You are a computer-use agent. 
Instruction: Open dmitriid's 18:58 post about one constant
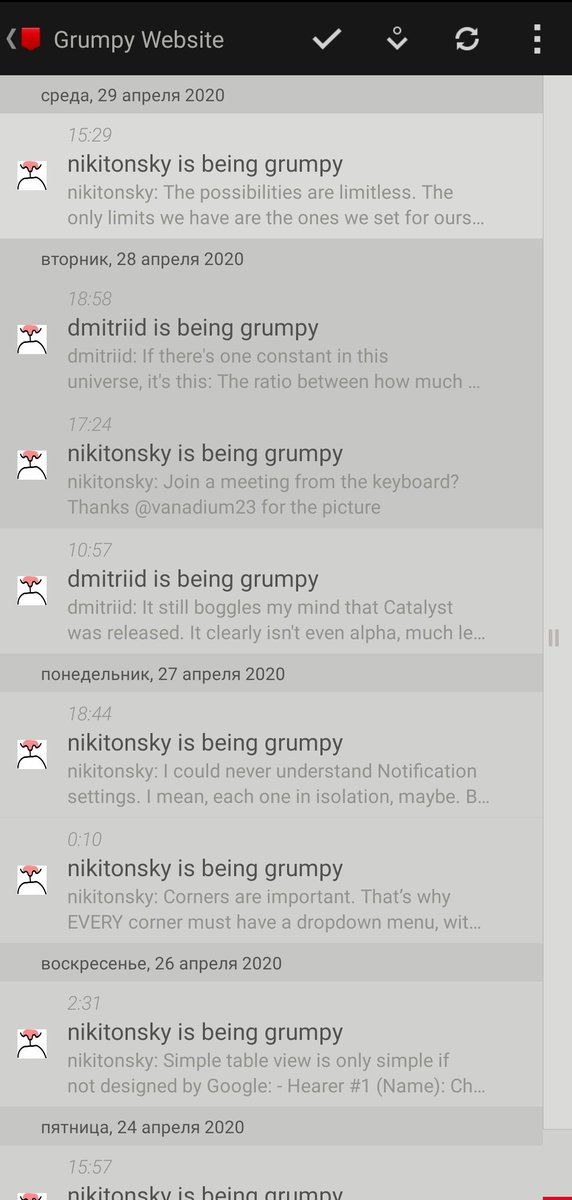tap(271, 340)
